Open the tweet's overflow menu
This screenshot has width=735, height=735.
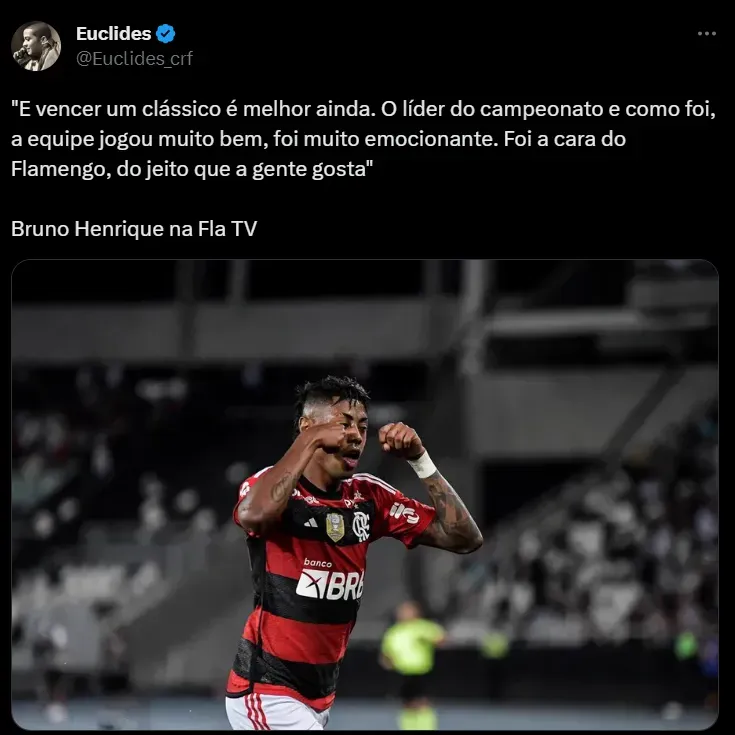pyautogui.click(x=706, y=34)
